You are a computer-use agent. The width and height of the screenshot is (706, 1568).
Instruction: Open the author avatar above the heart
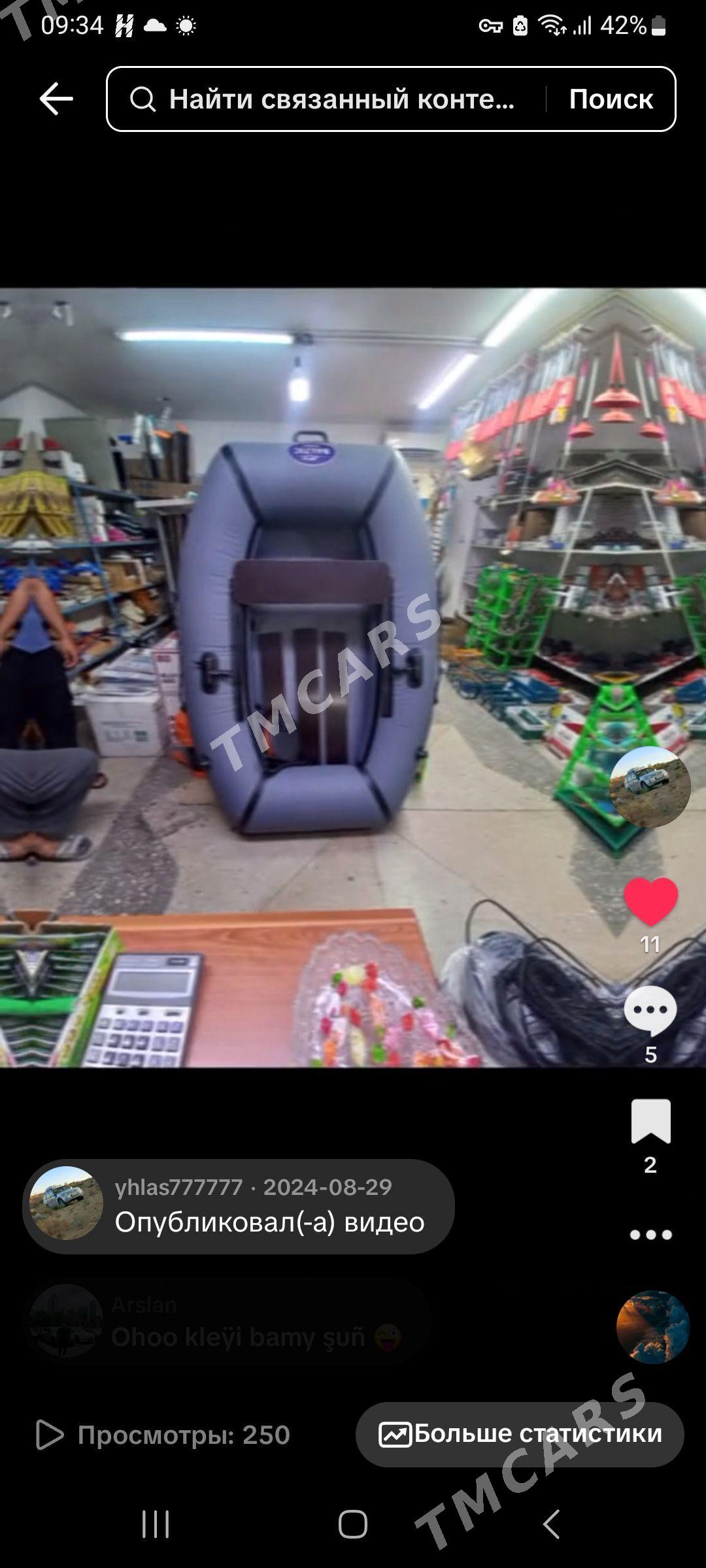[650, 787]
